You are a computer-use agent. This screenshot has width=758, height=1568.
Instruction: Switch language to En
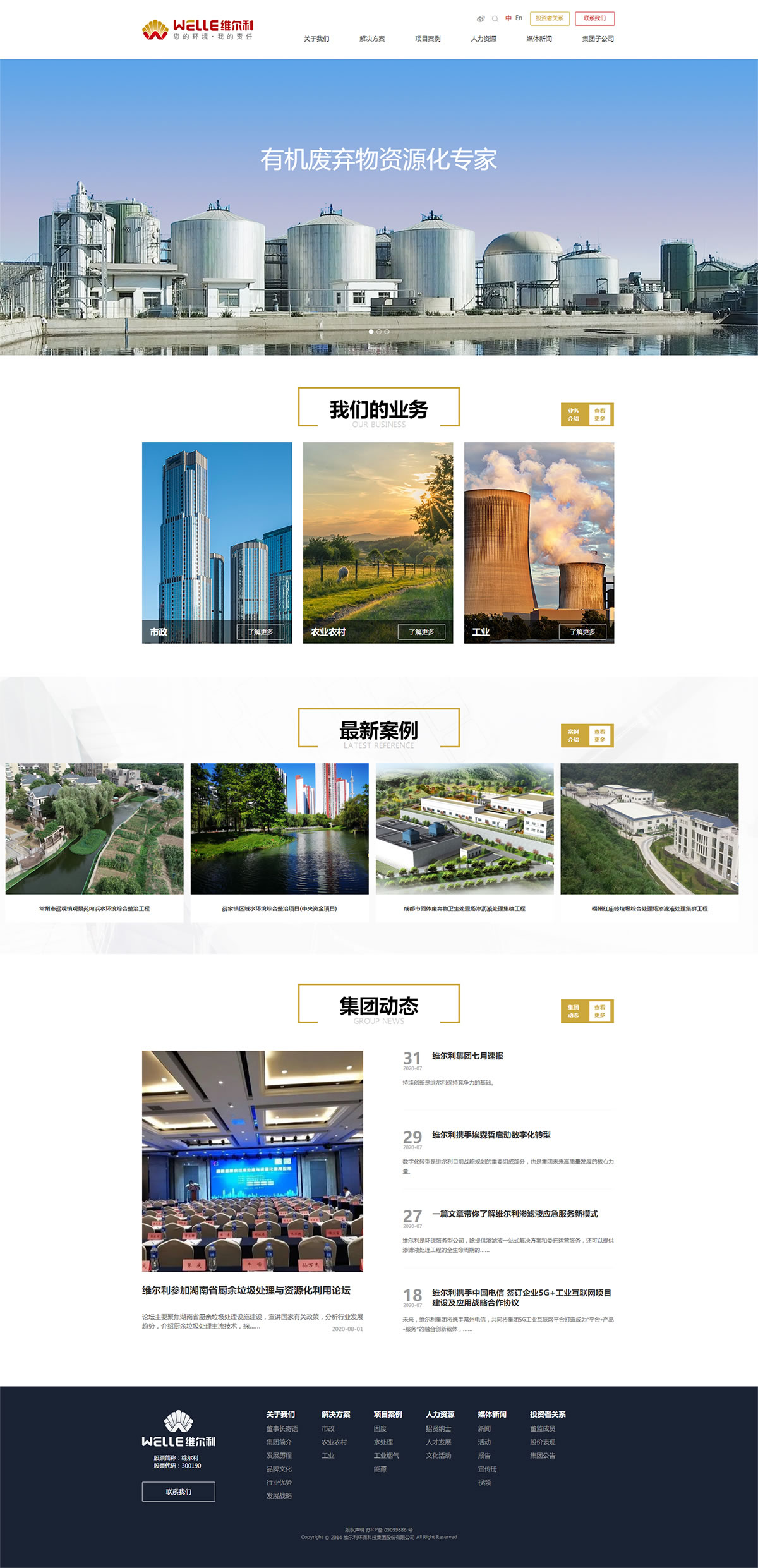tap(519, 18)
